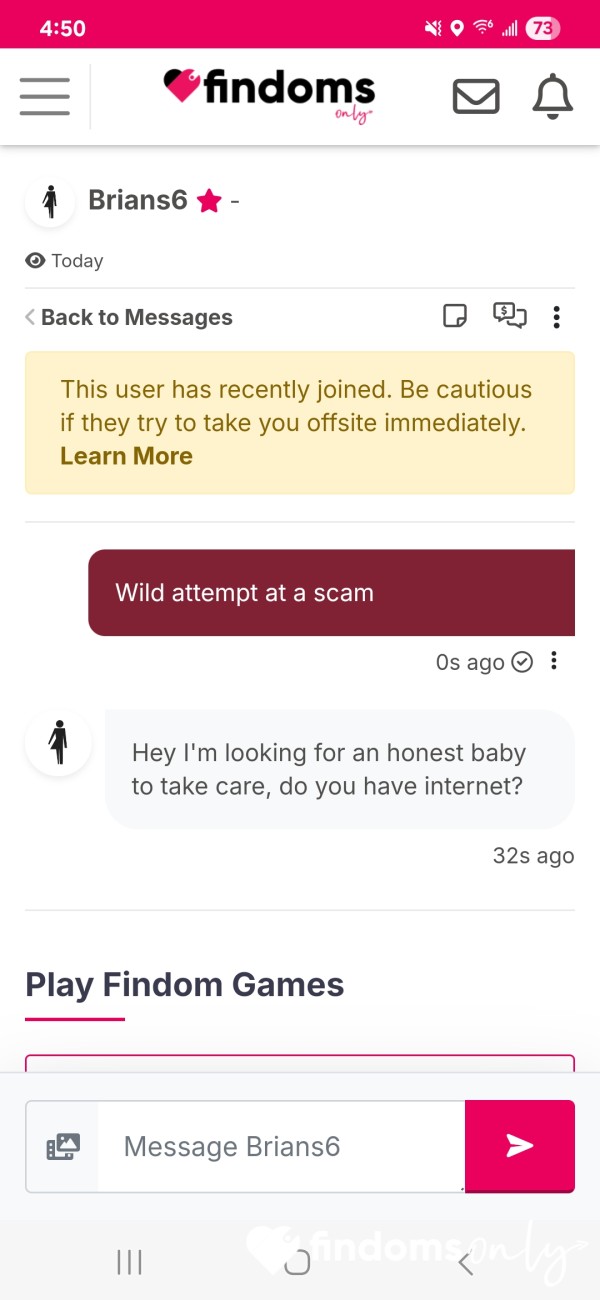Focus the Message Brians6 text field
This screenshot has width=600, height=1300.
(281, 1146)
